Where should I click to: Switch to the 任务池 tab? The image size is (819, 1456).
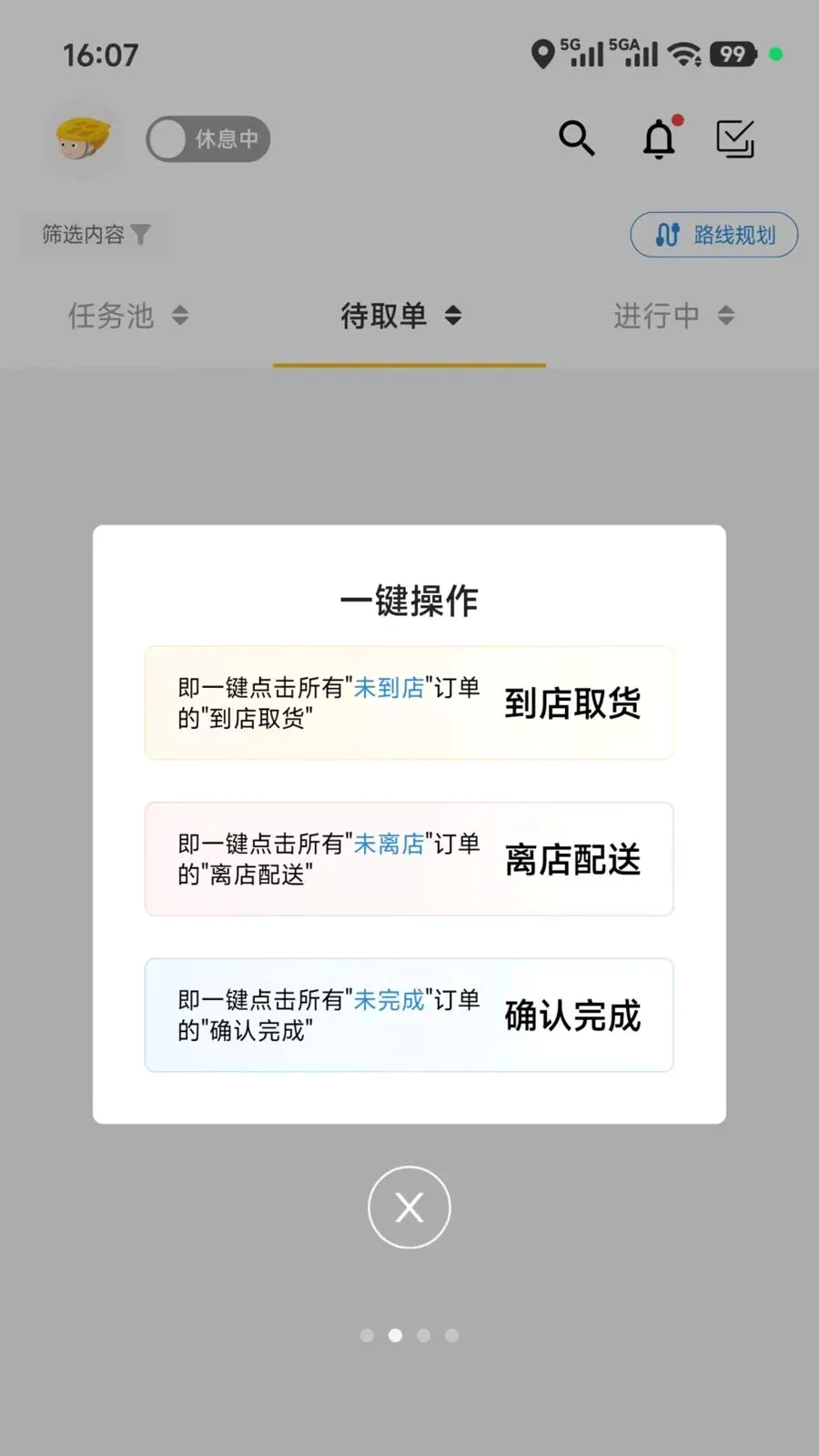(x=128, y=316)
